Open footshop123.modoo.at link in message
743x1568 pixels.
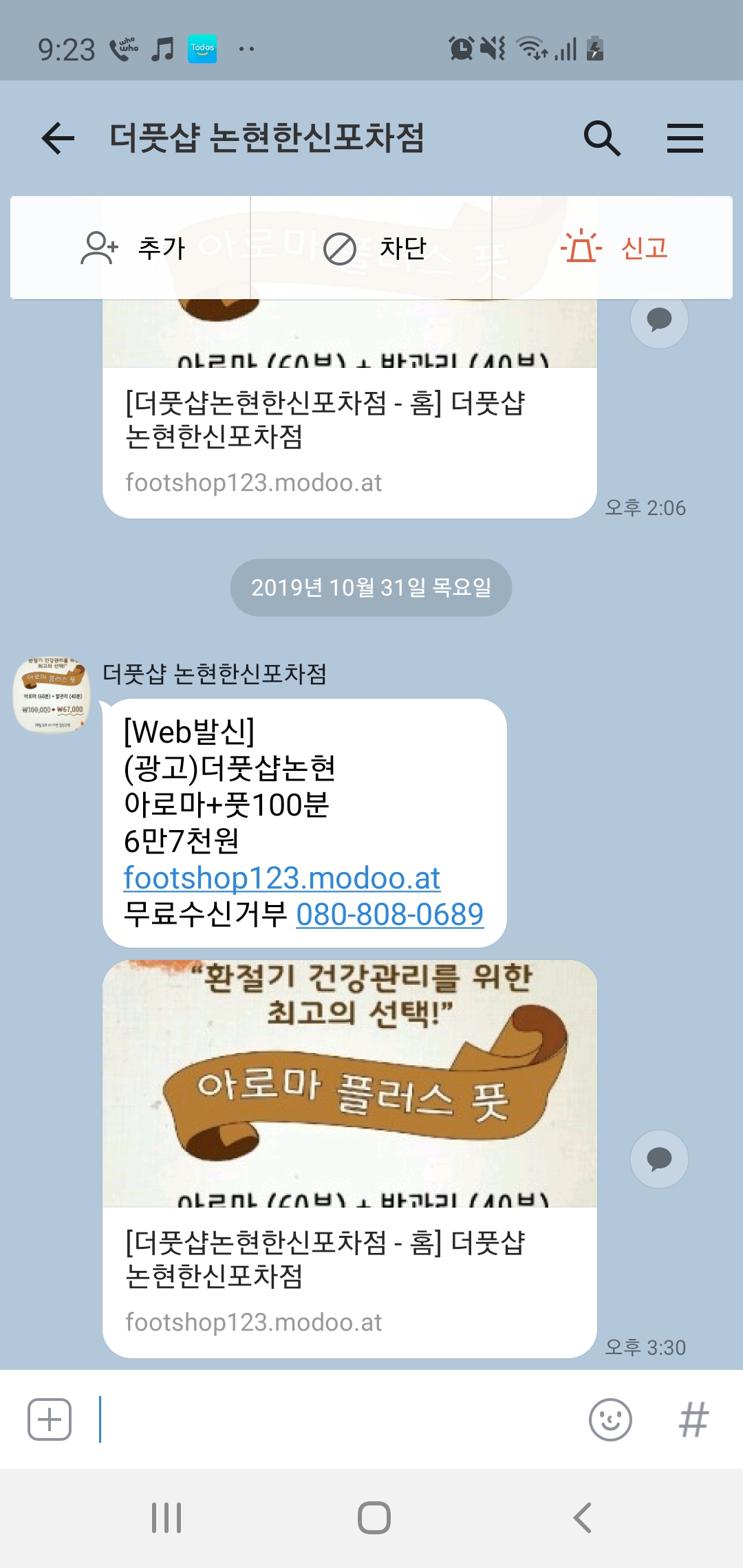[282, 878]
